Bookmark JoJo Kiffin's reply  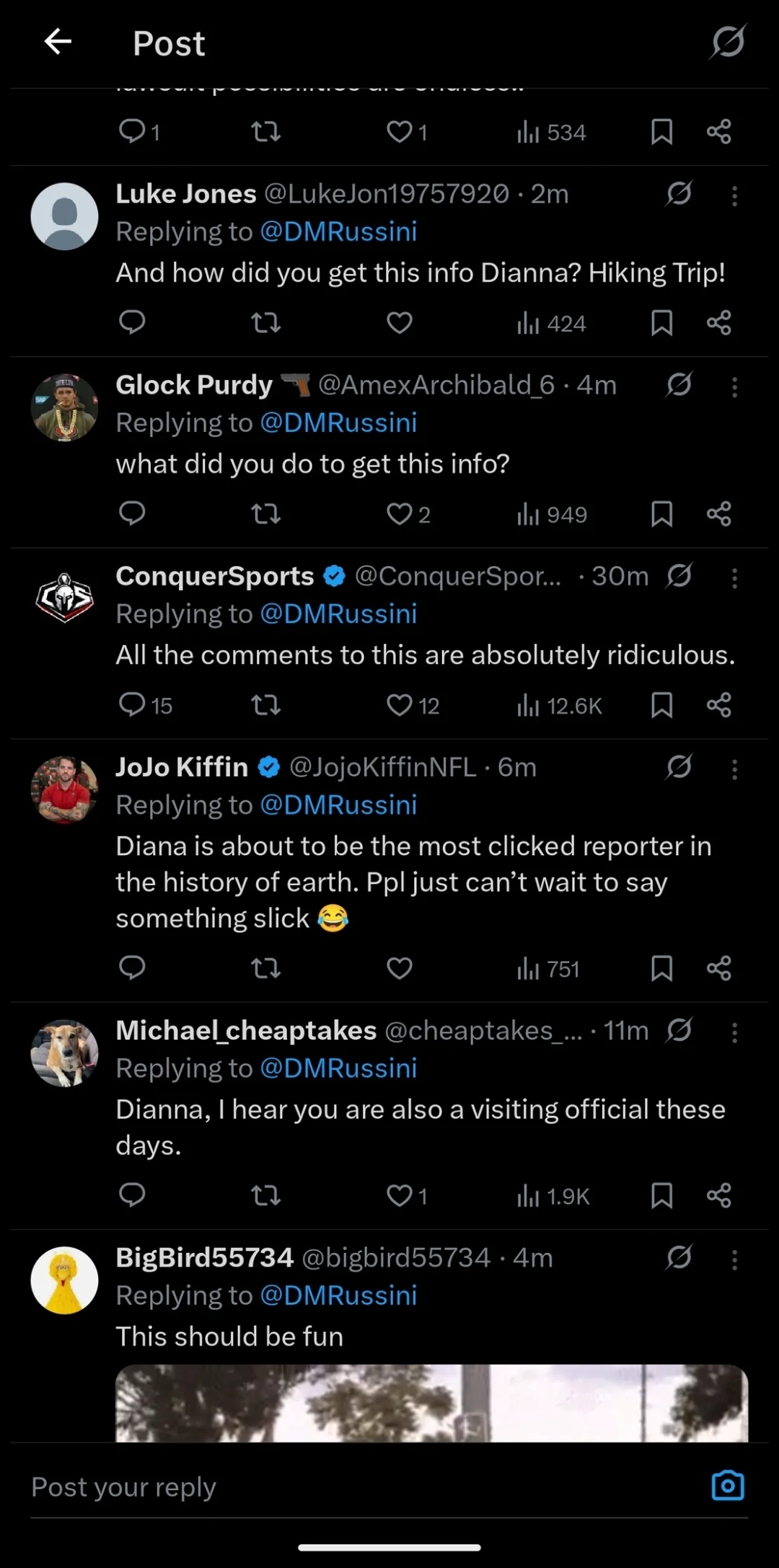[661, 968]
